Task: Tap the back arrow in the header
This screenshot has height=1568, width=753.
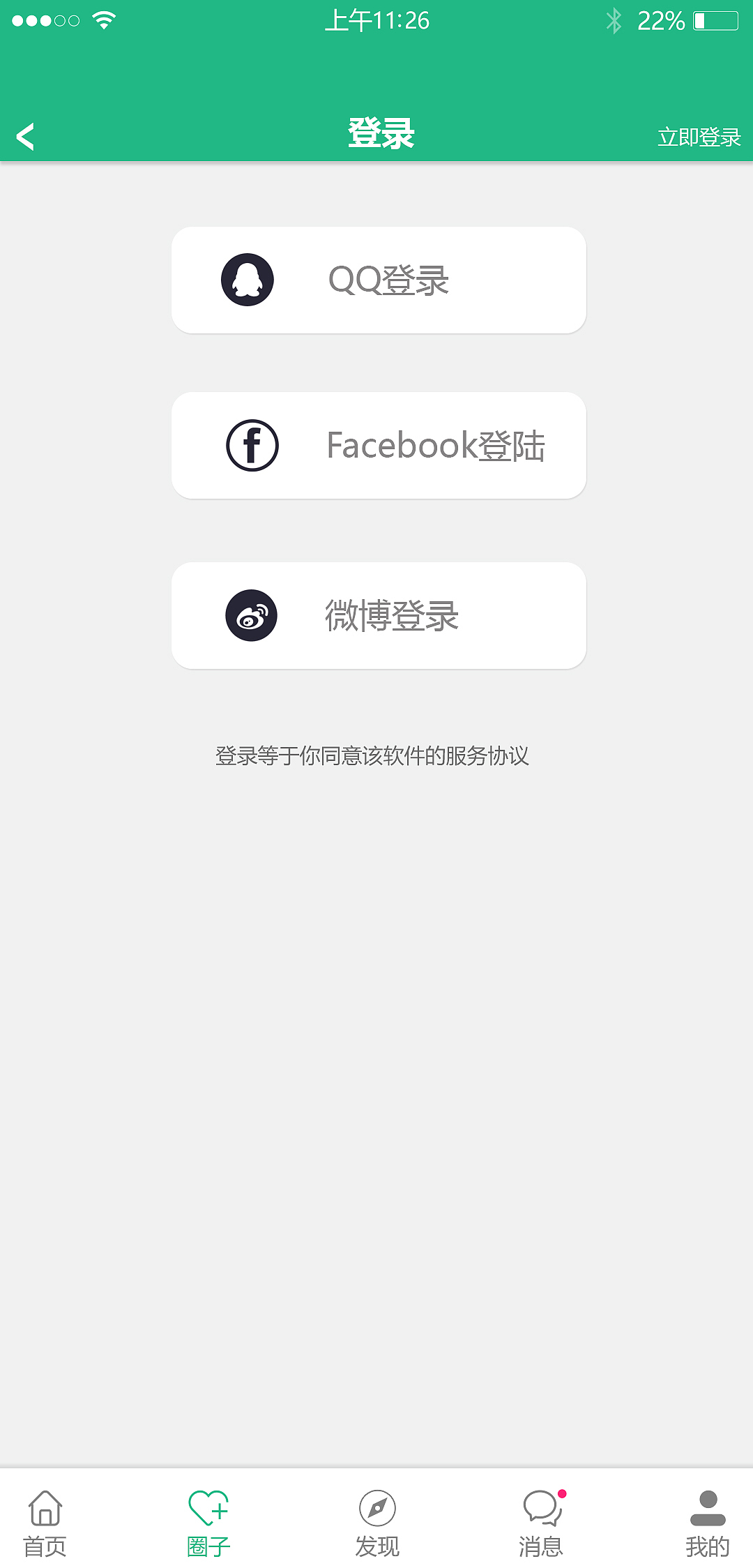Action: [x=26, y=135]
